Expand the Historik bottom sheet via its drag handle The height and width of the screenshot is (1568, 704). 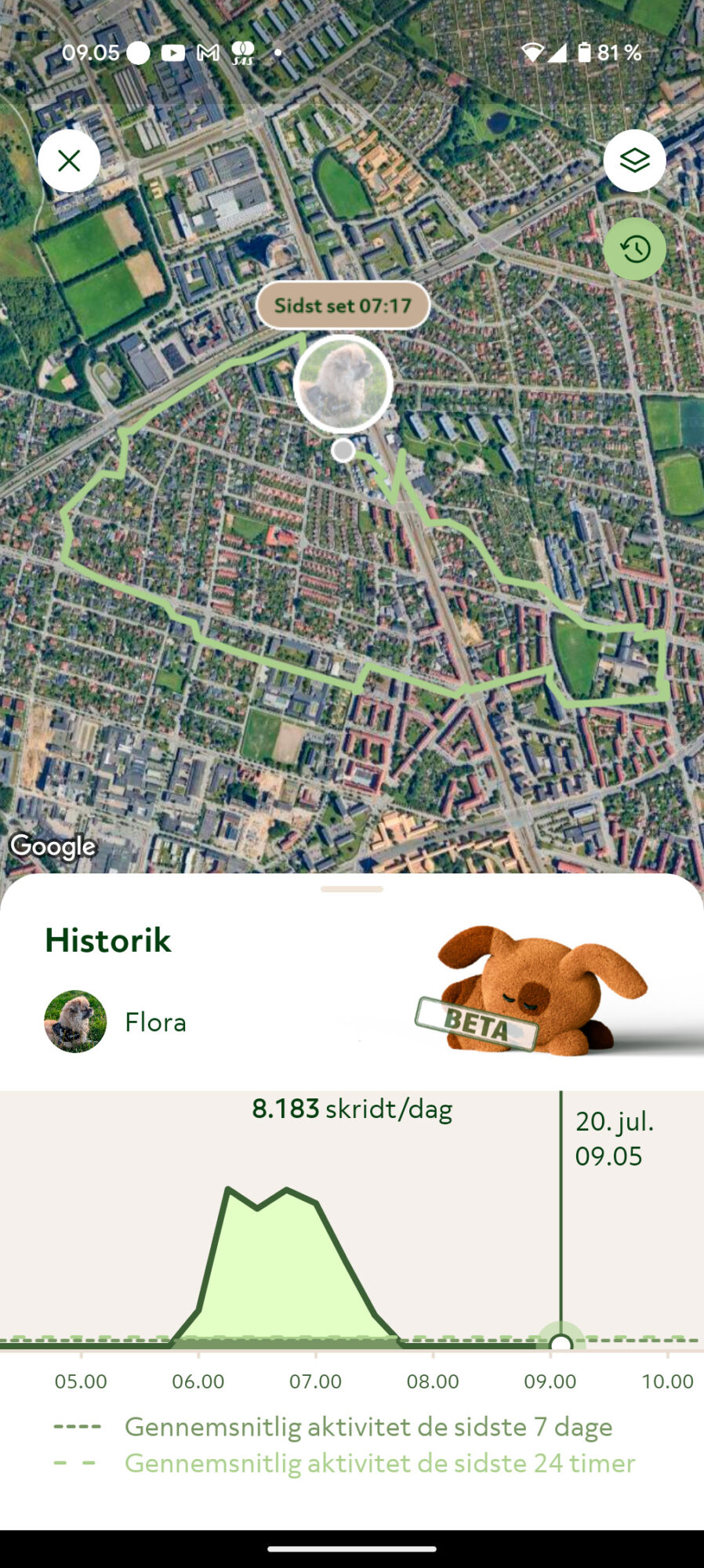[x=352, y=889]
